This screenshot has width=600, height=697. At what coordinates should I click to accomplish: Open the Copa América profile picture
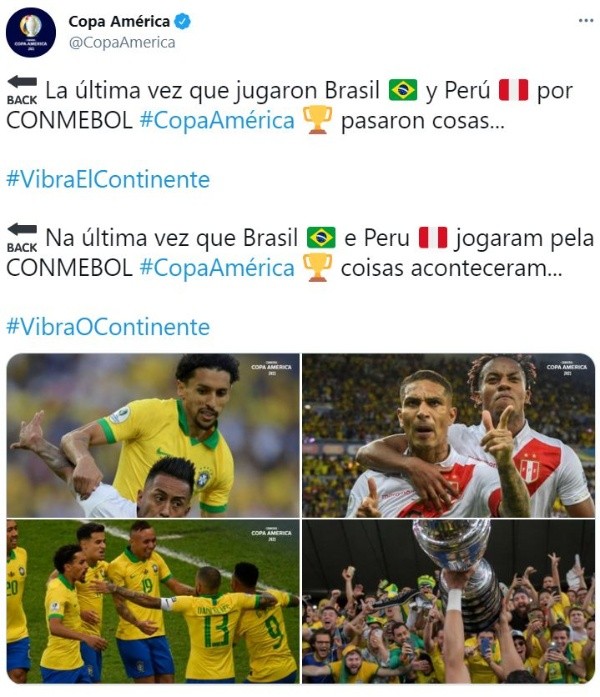(x=31, y=32)
